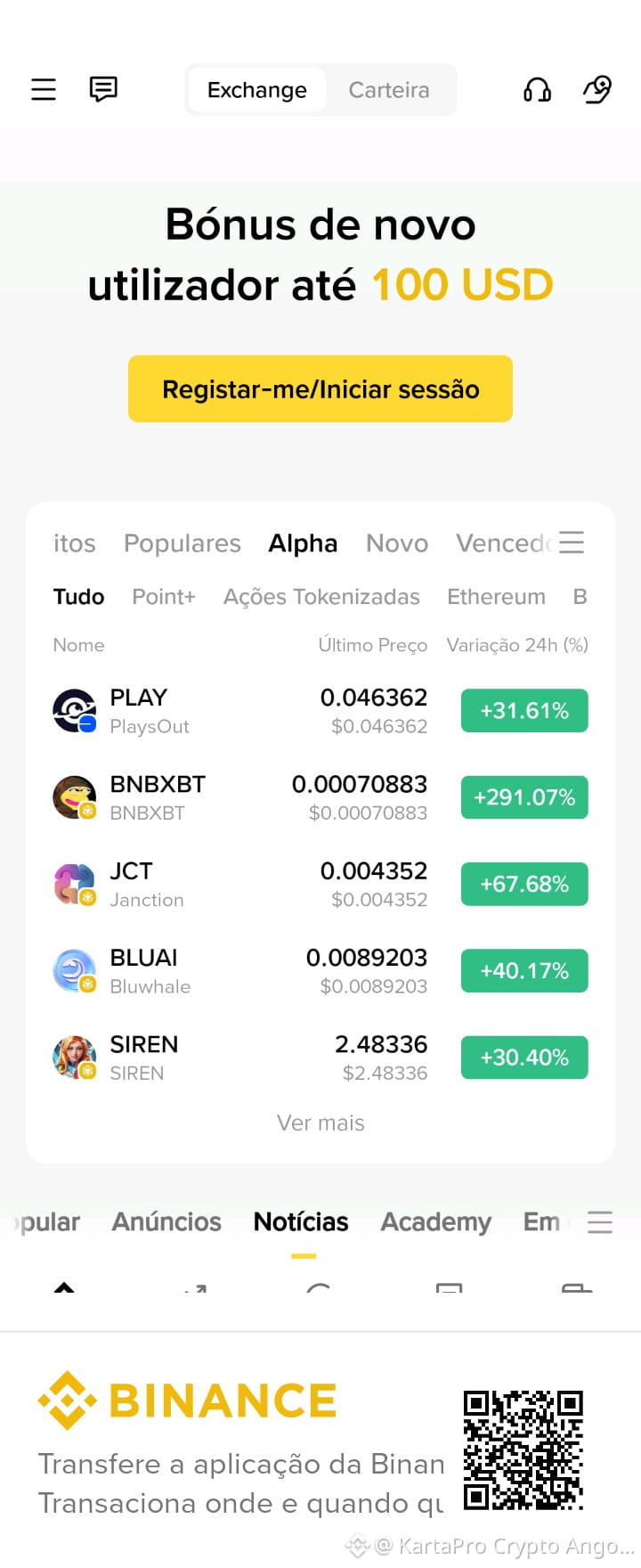This screenshot has height=1568, width=641.
Task: Select the Populares market tab
Action: [x=183, y=543]
